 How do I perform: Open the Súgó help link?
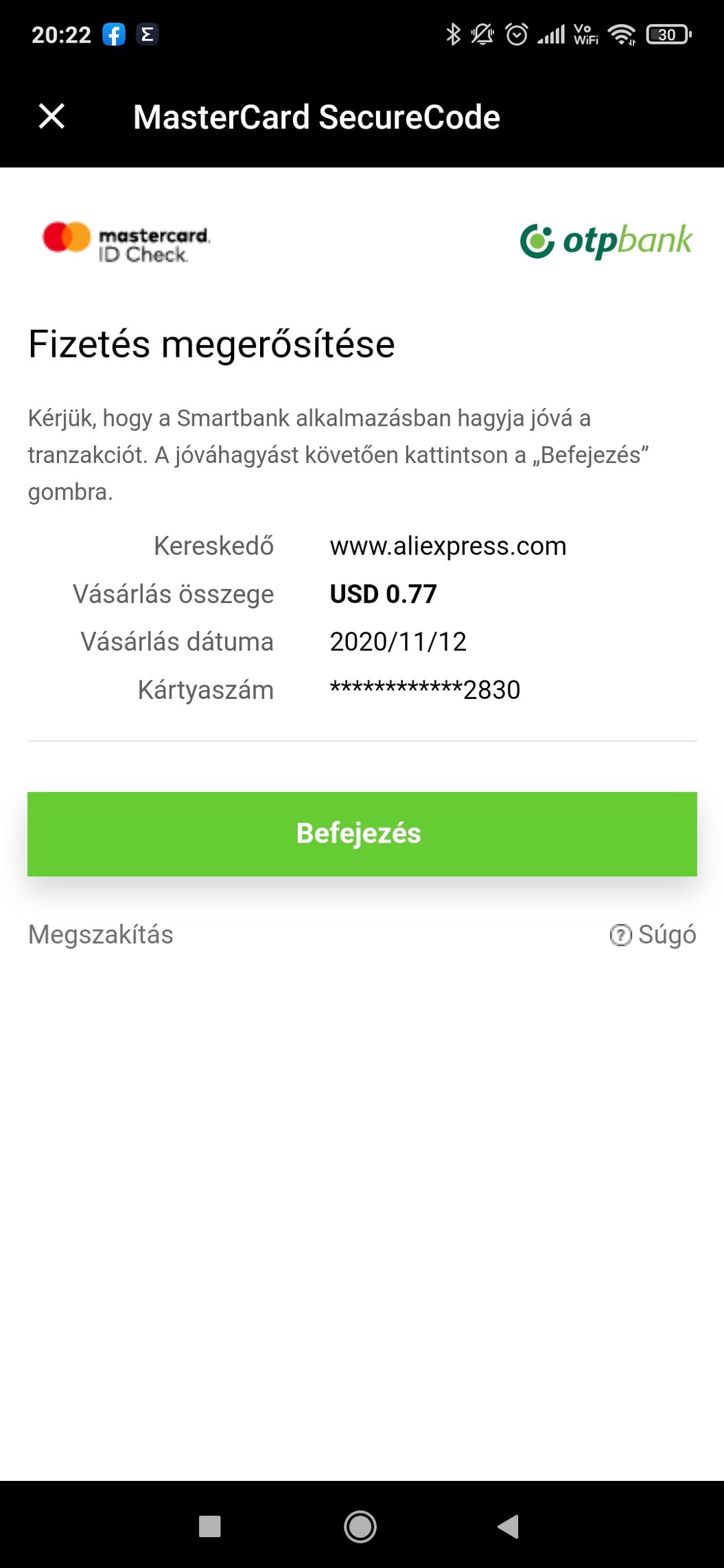click(653, 934)
